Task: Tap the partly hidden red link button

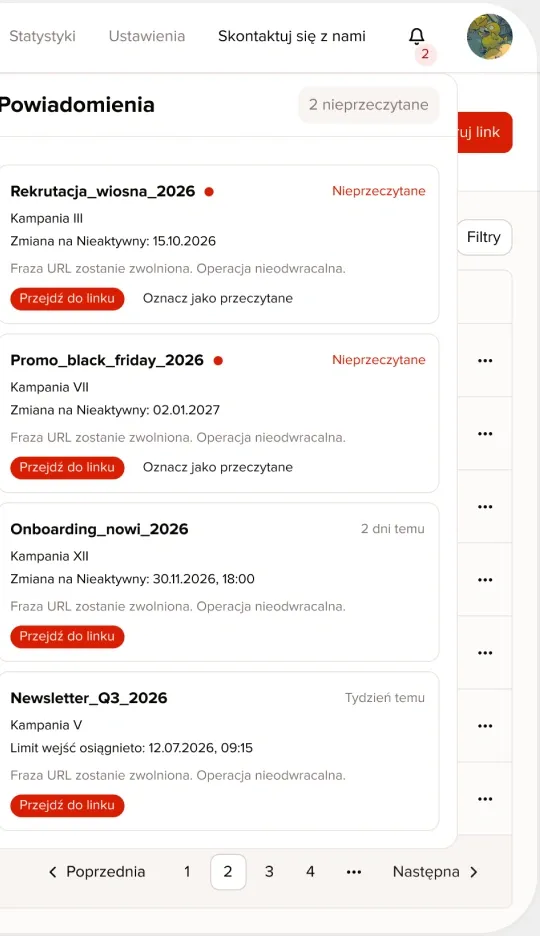Action: pos(485,133)
